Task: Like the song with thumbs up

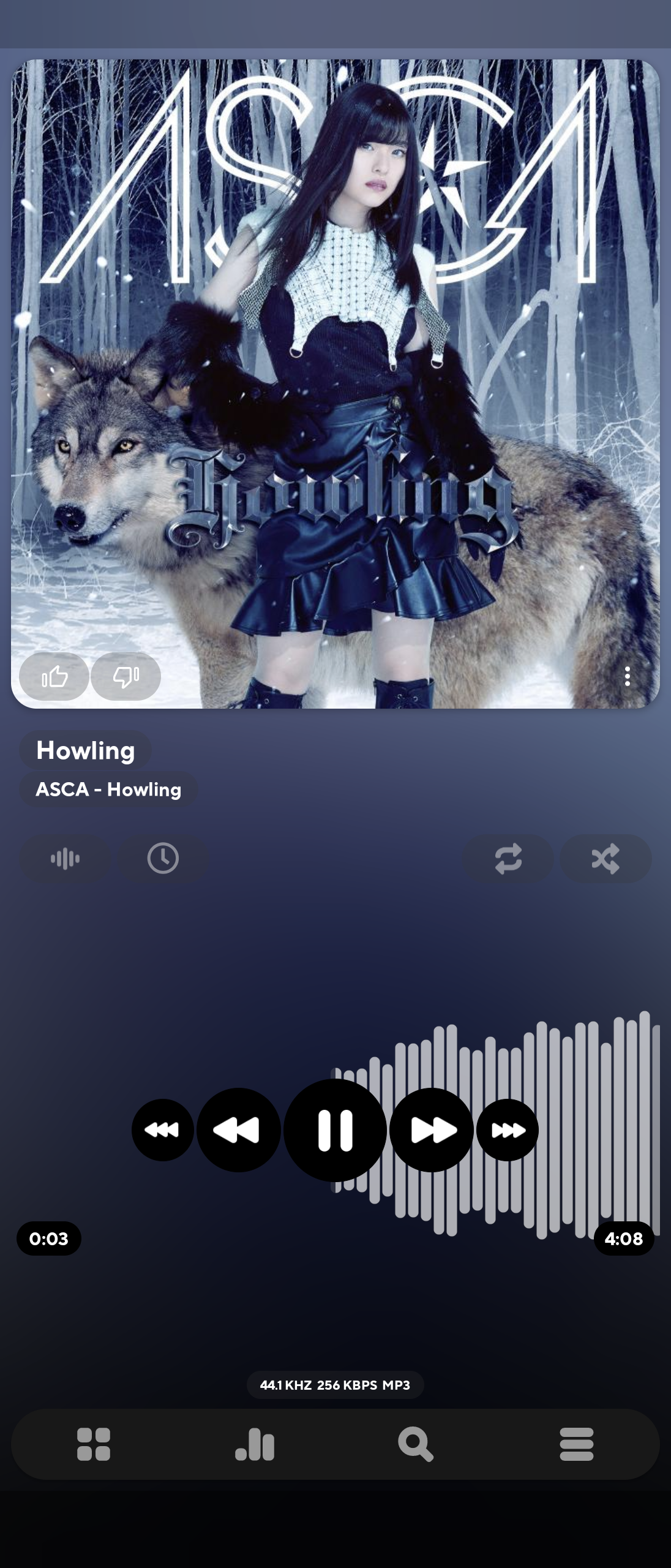Action: coord(54,677)
